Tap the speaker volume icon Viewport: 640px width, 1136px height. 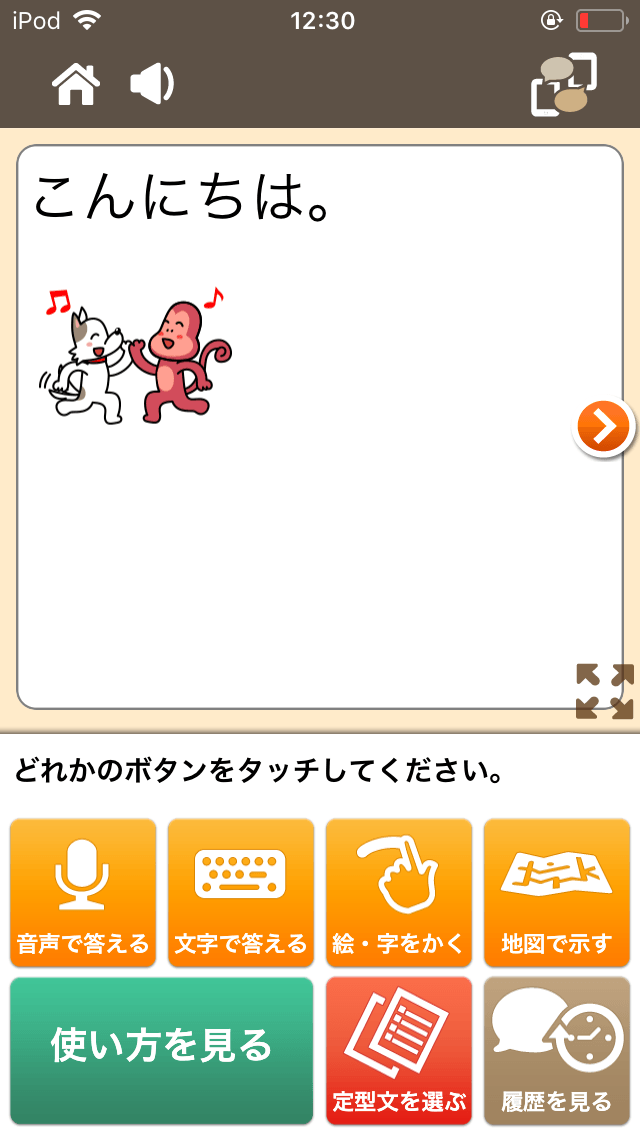[152, 84]
